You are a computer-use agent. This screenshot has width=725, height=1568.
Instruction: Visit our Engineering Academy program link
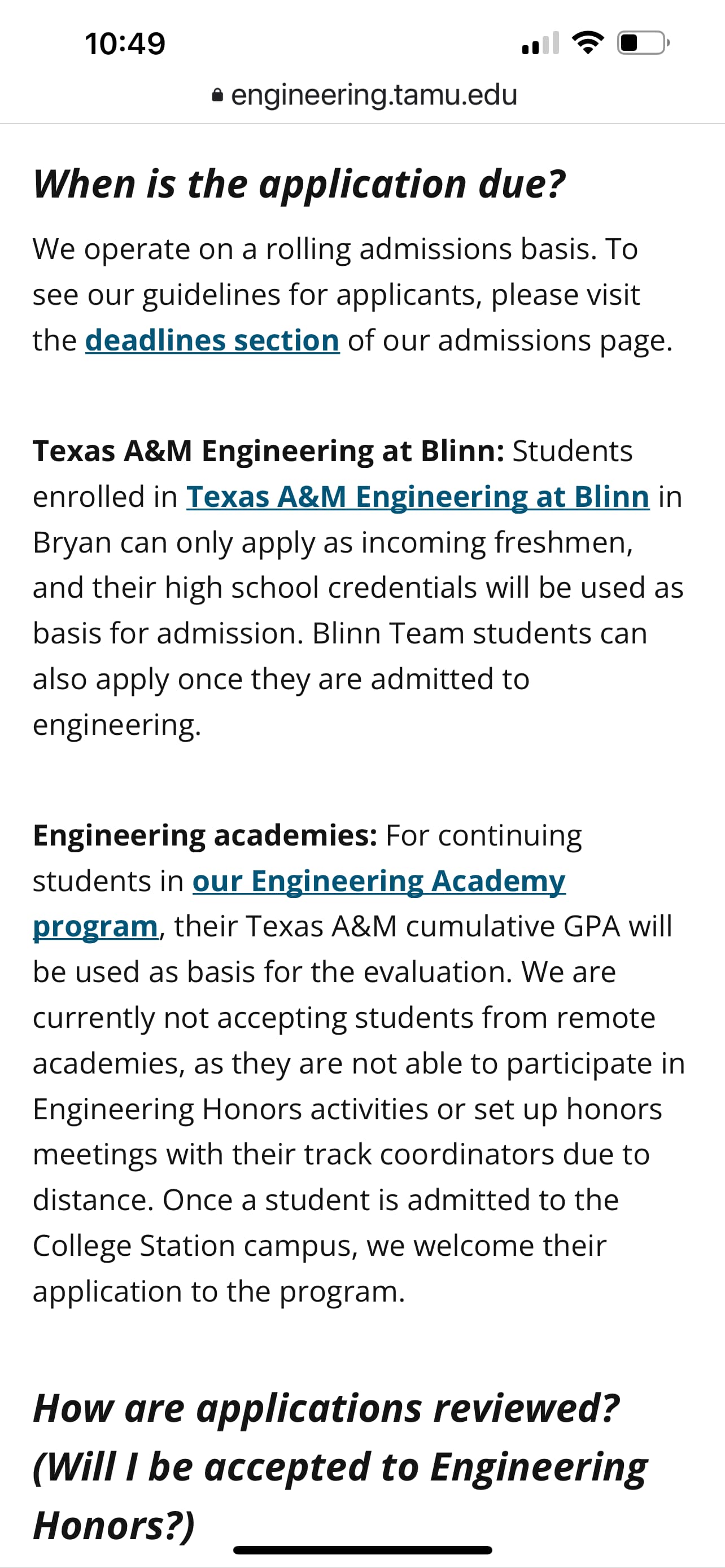[379, 881]
